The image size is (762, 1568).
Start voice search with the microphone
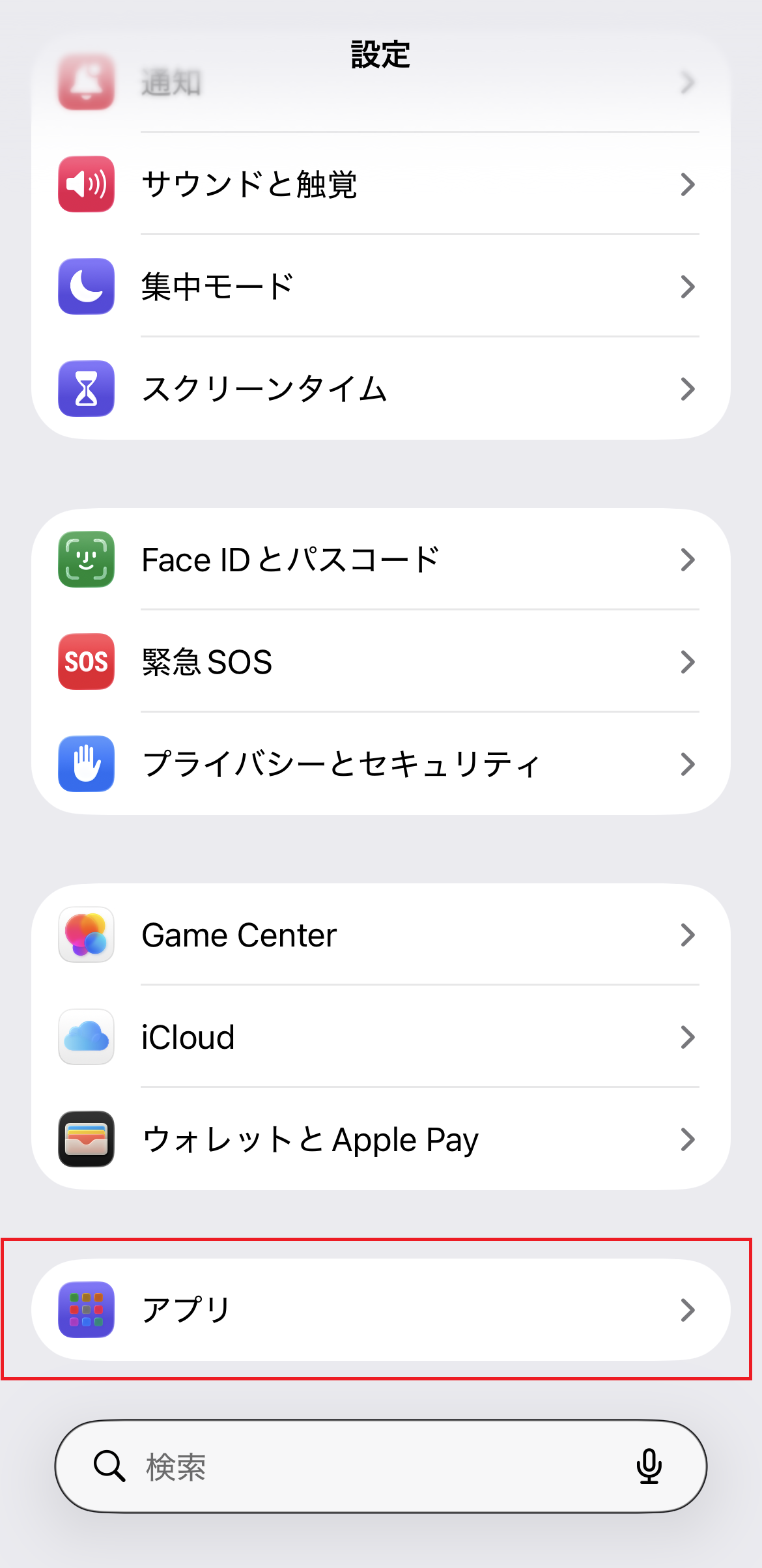(x=649, y=1466)
